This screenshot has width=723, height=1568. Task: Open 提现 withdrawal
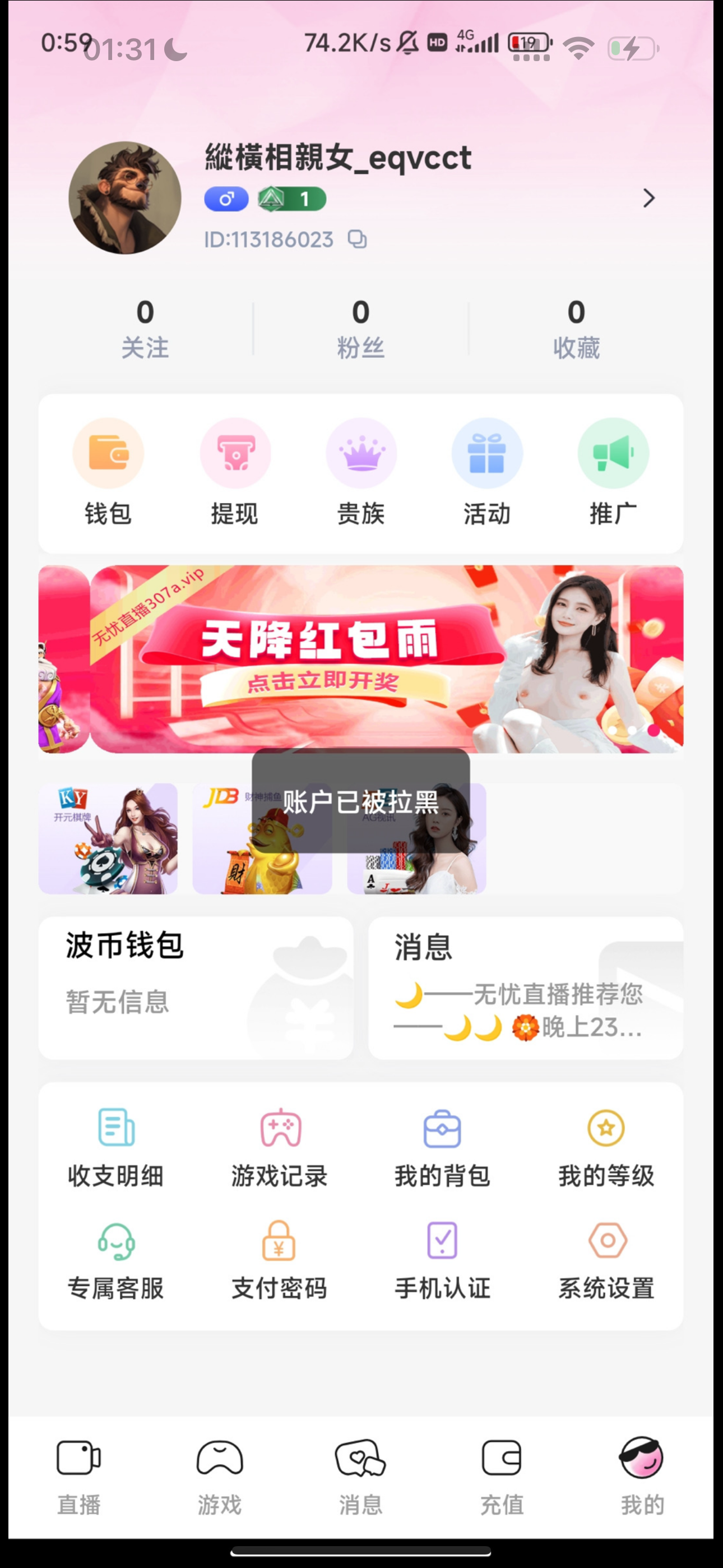(x=235, y=472)
